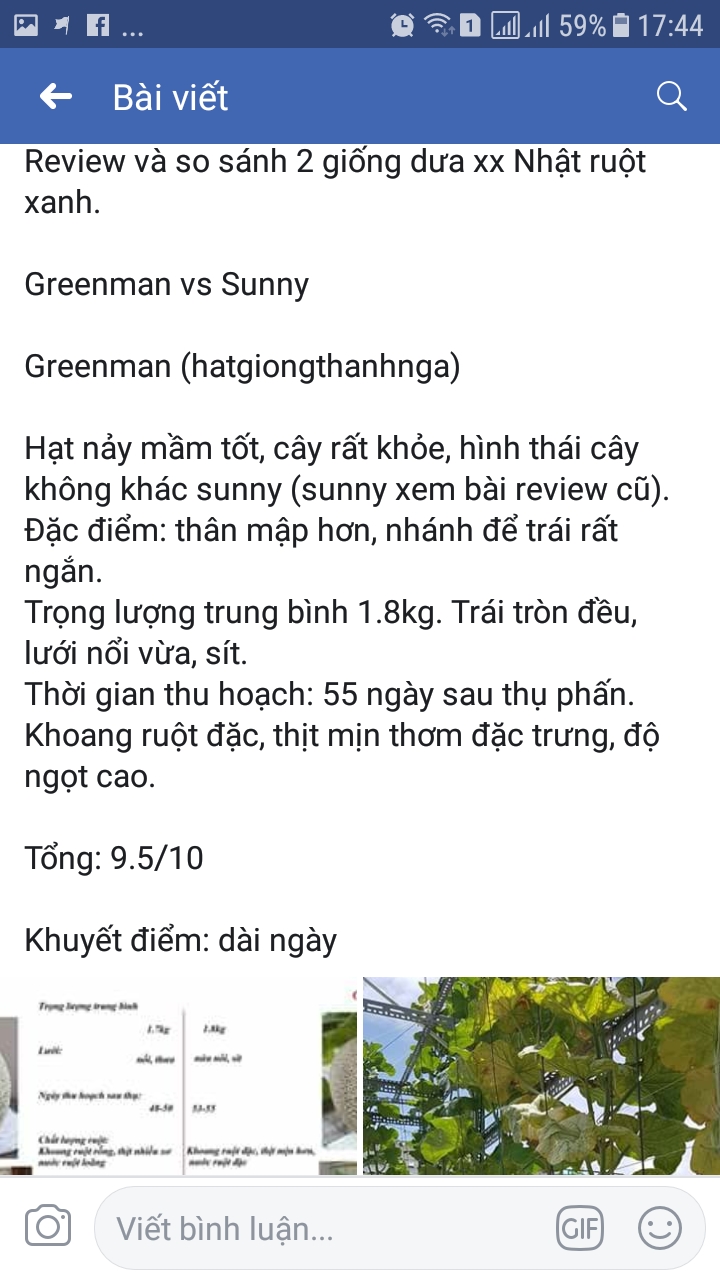Tap the Viết bình luận comment field
720x1280 pixels.
click(320, 1228)
